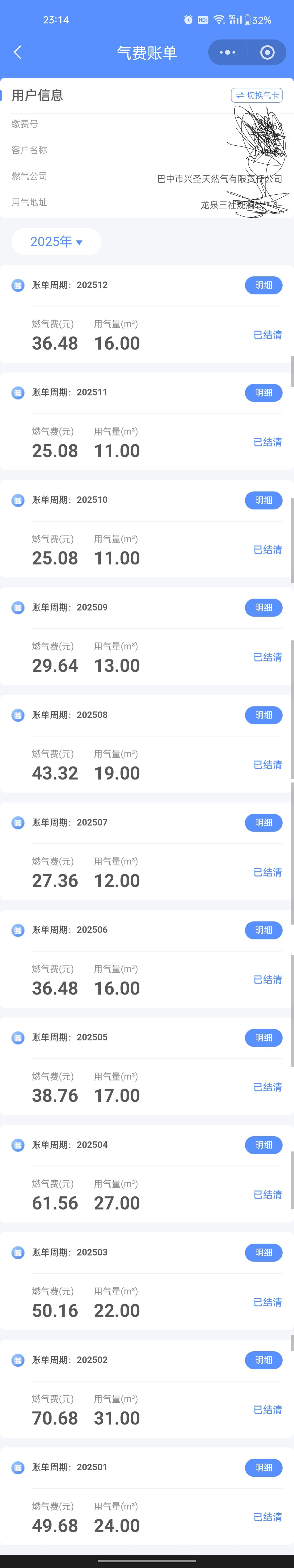
Task: Open 明细 for billing period 202504
Action: (x=264, y=1145)
